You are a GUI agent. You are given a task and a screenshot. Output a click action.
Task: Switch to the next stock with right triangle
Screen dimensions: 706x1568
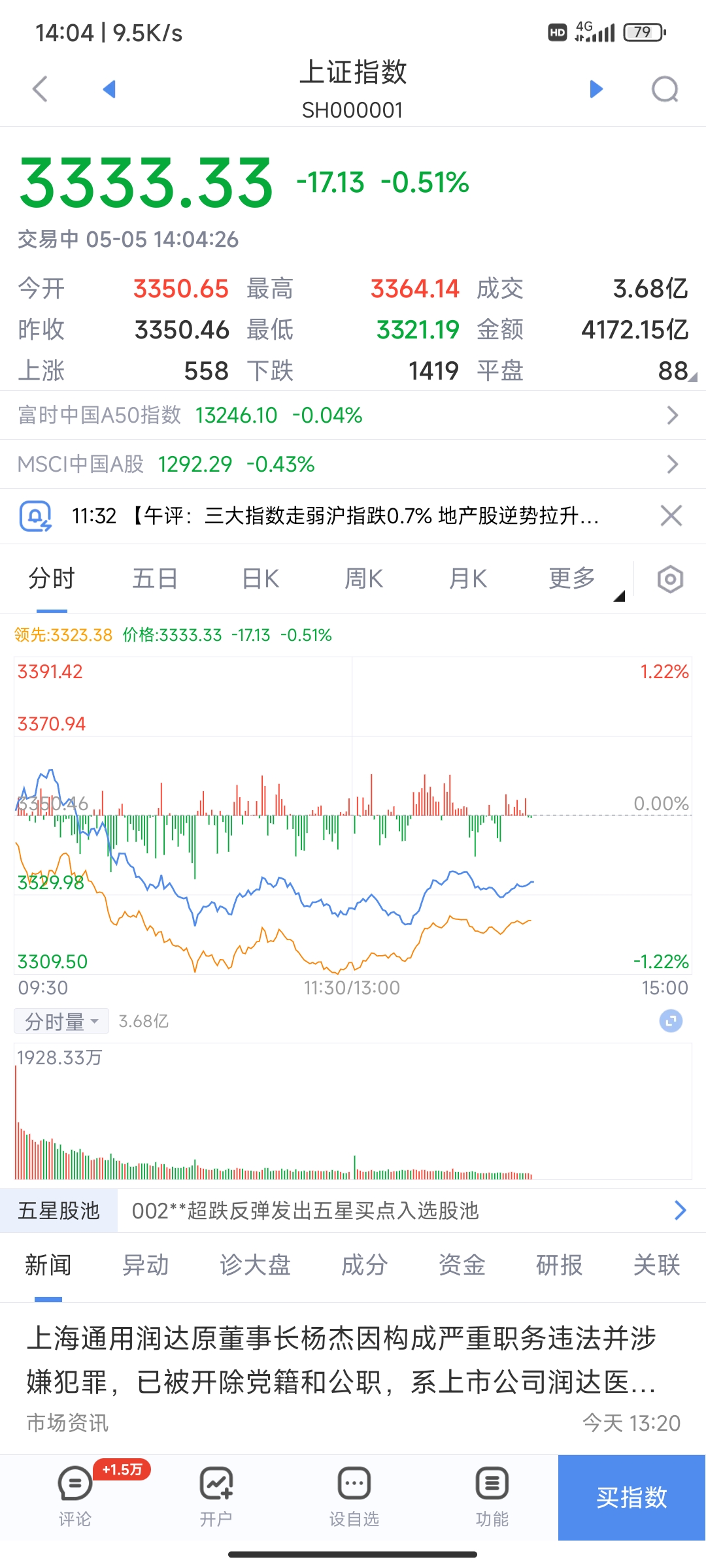(596, 89)
